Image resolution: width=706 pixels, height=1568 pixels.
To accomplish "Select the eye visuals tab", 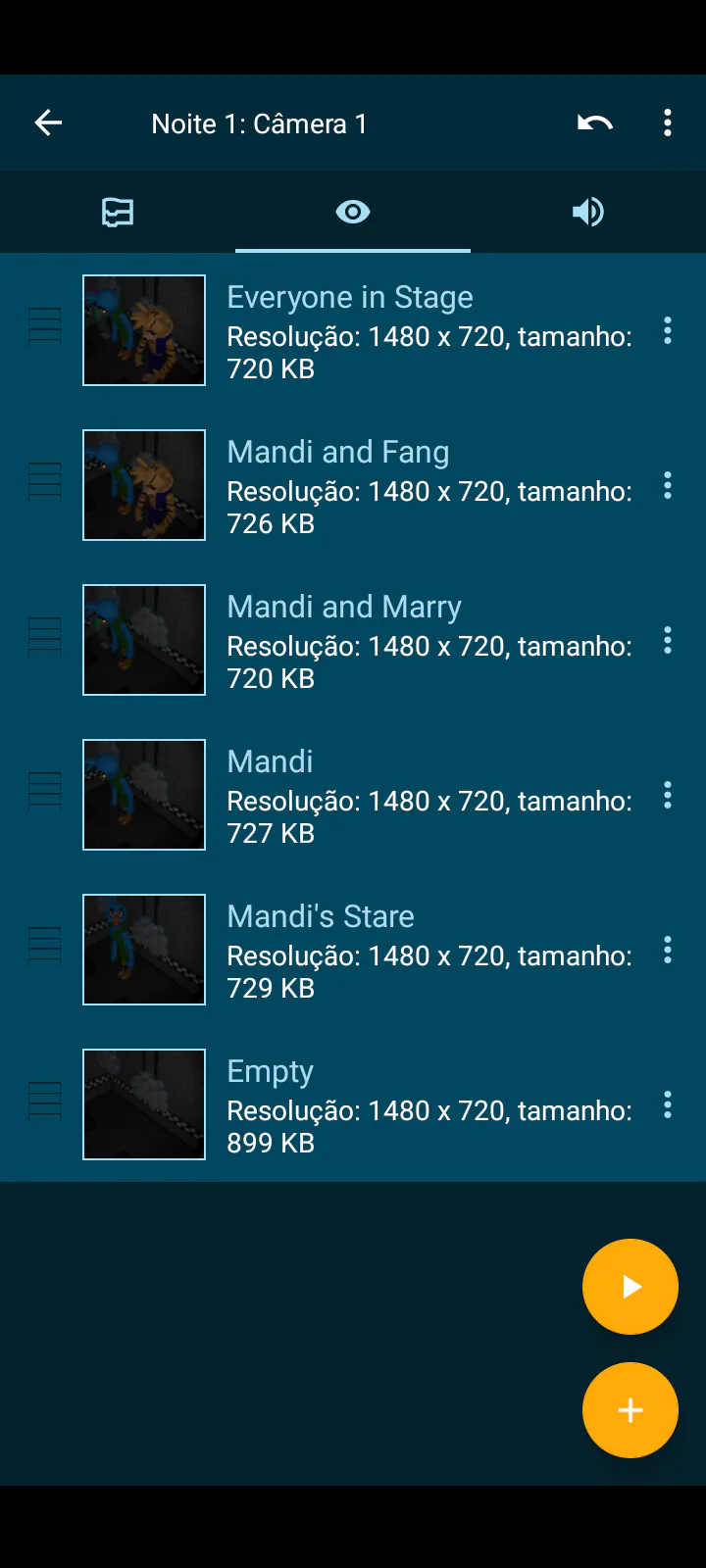I will pos(353,212).
